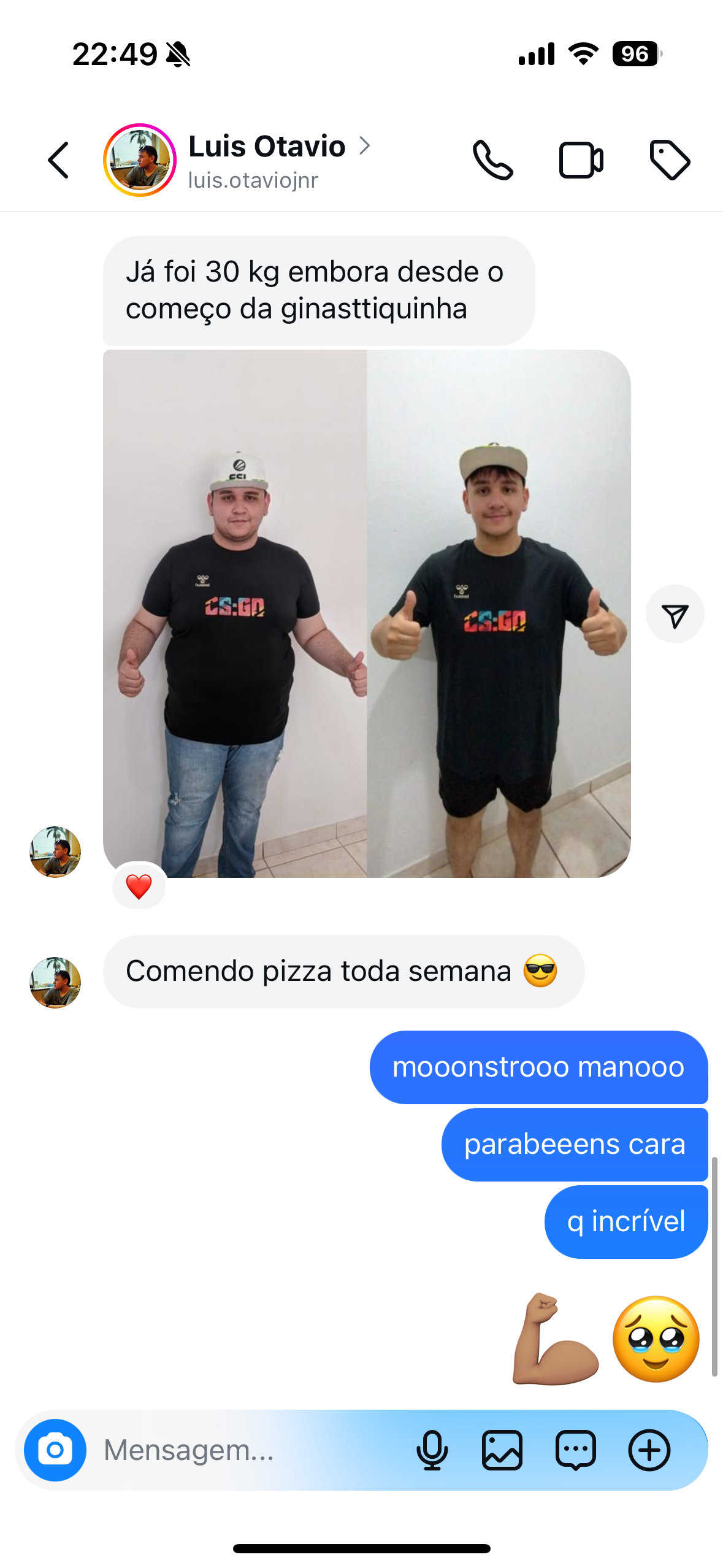Image resolution: width=723 pixels, height=1568 pixels.
Task: Start an audio call with Luis Otavio
Action: [x=492, y=161]
